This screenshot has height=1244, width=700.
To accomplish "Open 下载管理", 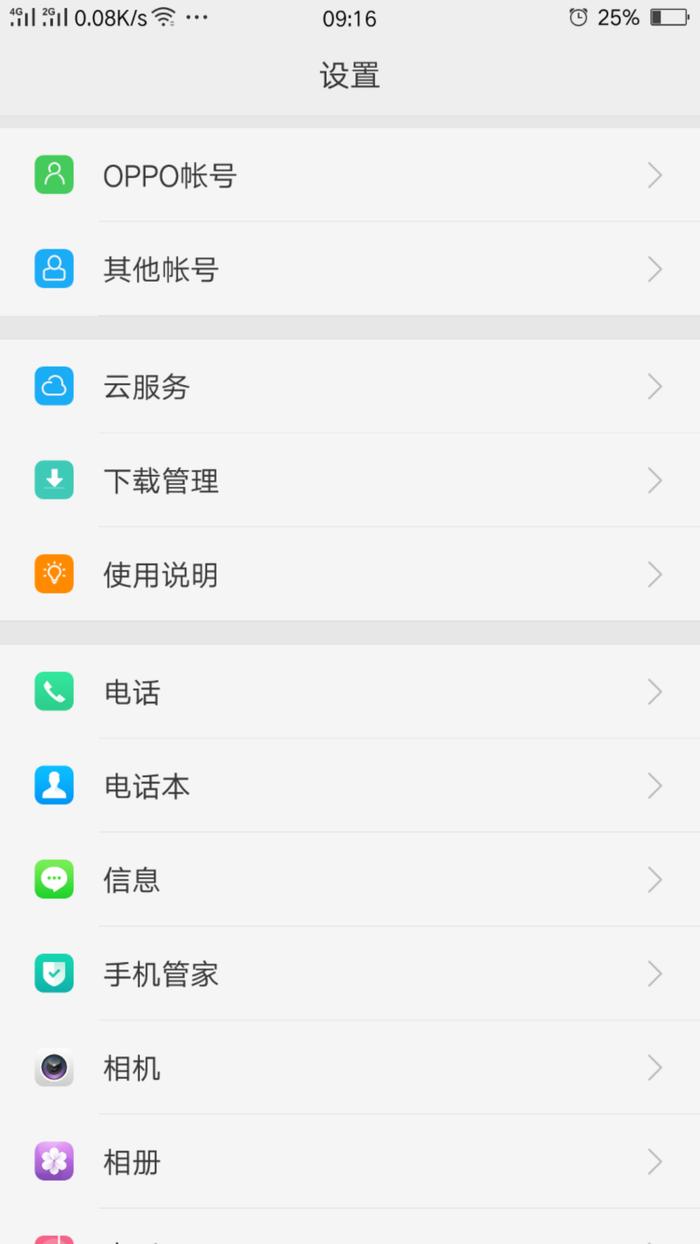I will tap(350, 481).
